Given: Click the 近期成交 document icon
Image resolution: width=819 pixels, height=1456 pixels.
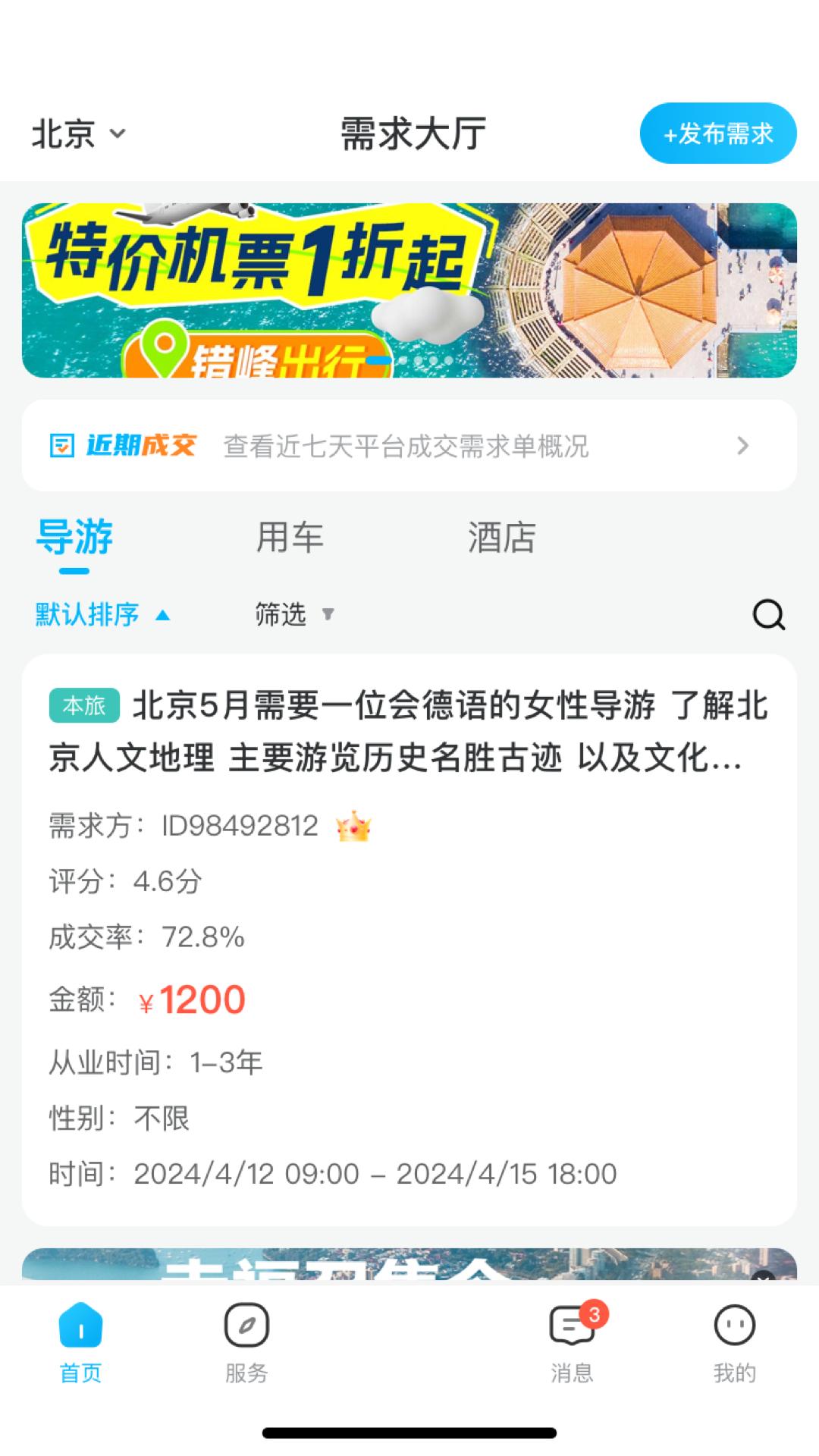Looking at the screenshot, I should pos(62,446).
